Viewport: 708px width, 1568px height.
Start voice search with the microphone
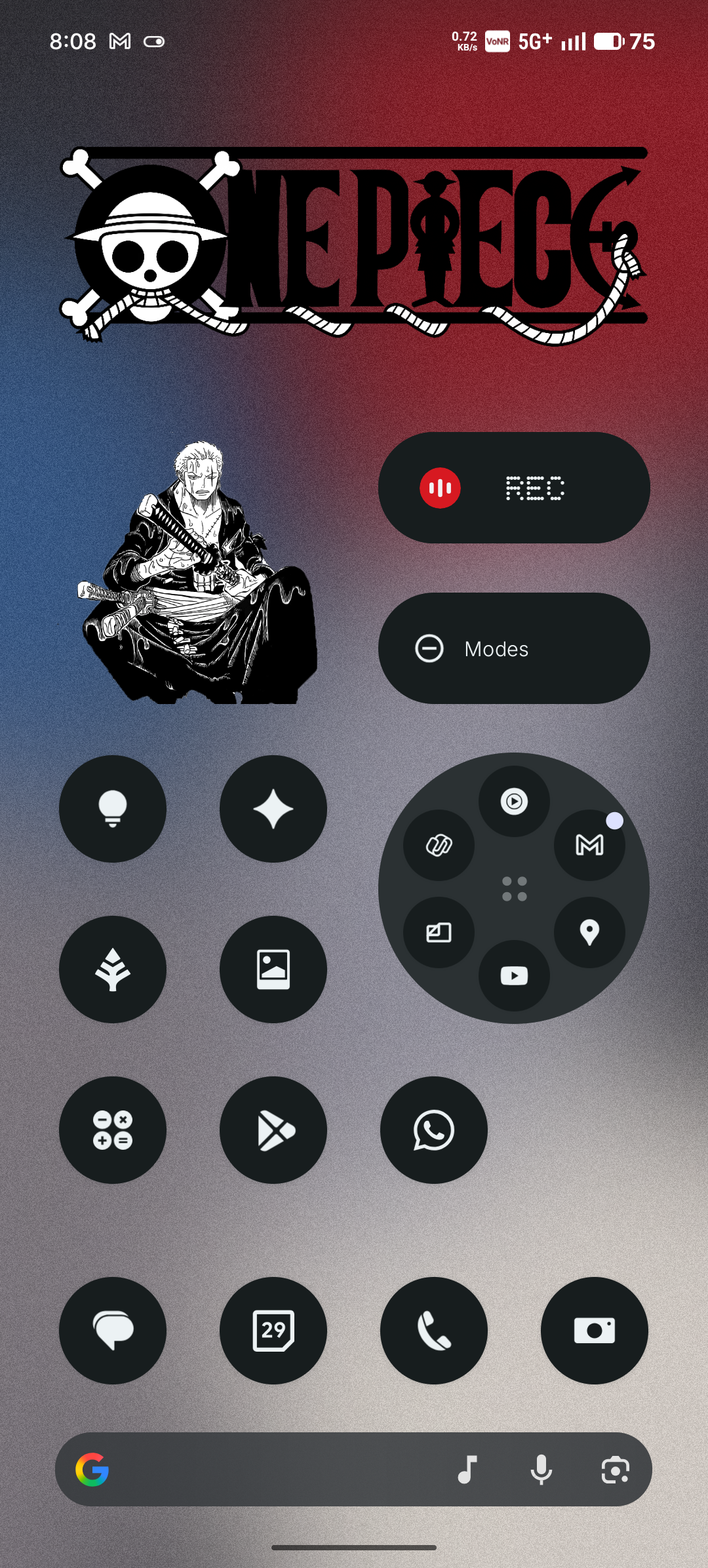tap(541, 1470)
